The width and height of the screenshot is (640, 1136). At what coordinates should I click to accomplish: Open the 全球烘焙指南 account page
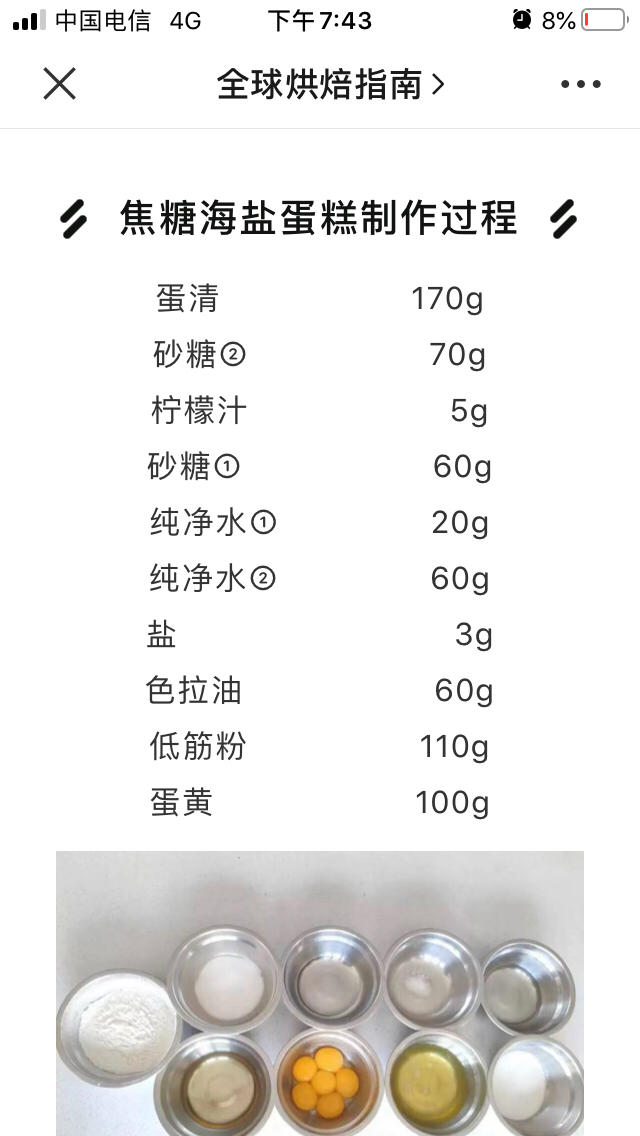point(330,84)
